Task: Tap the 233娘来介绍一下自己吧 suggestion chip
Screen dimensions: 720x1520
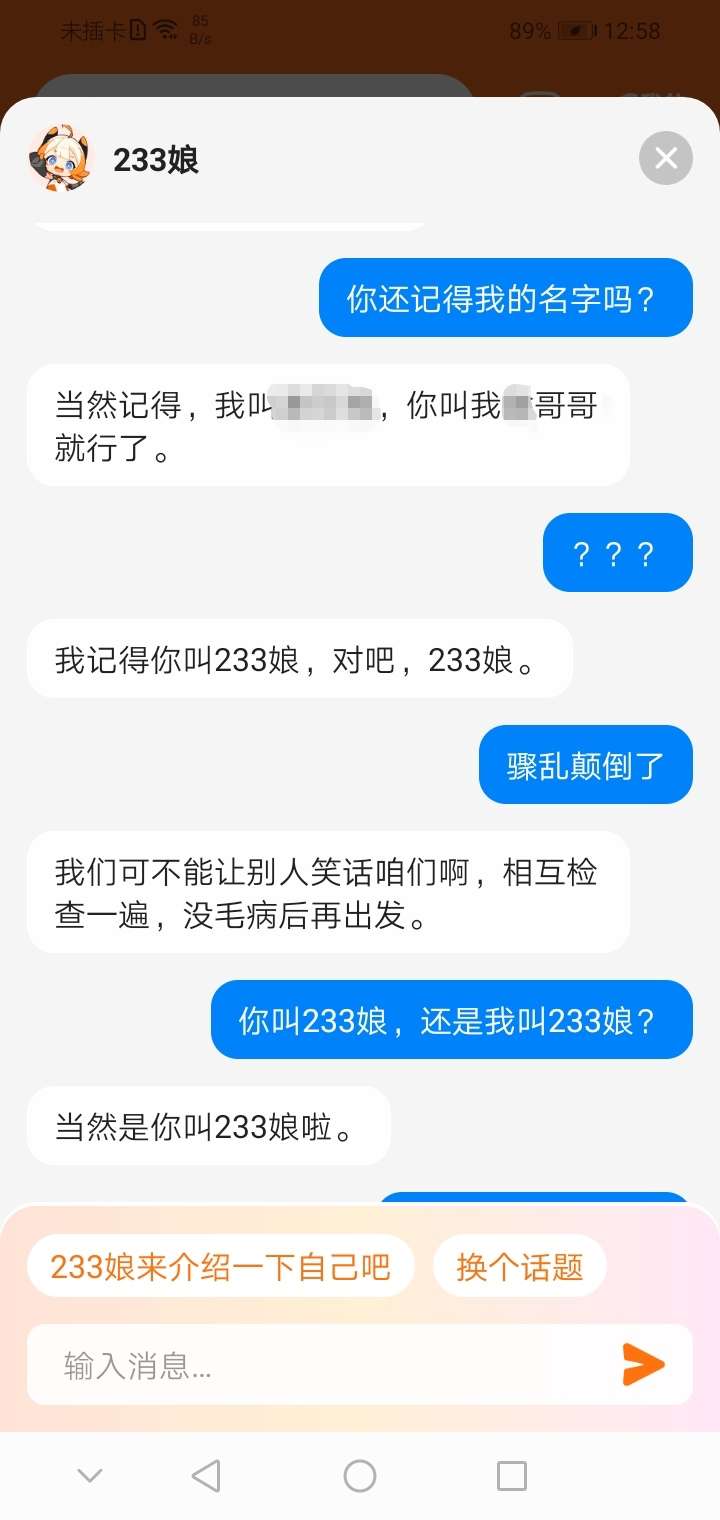Action: (220, 1267)
